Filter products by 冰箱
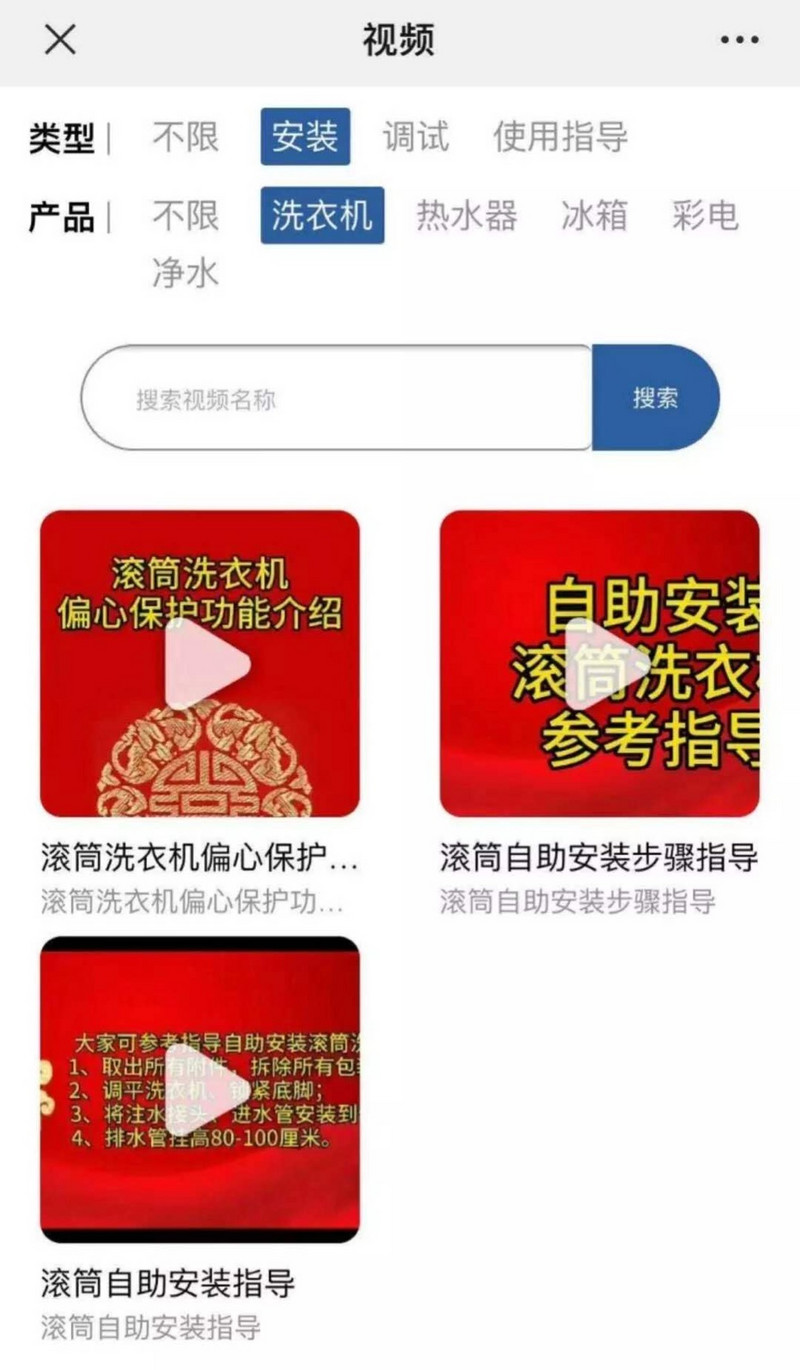 pyautogui.click(x=594, y=215)
